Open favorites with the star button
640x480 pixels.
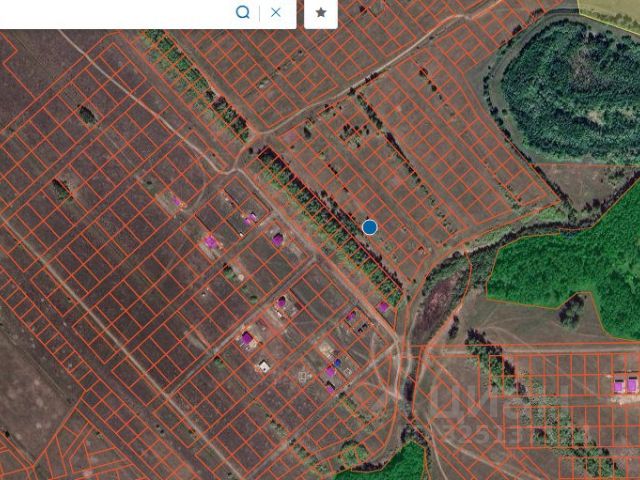[321, 13]
